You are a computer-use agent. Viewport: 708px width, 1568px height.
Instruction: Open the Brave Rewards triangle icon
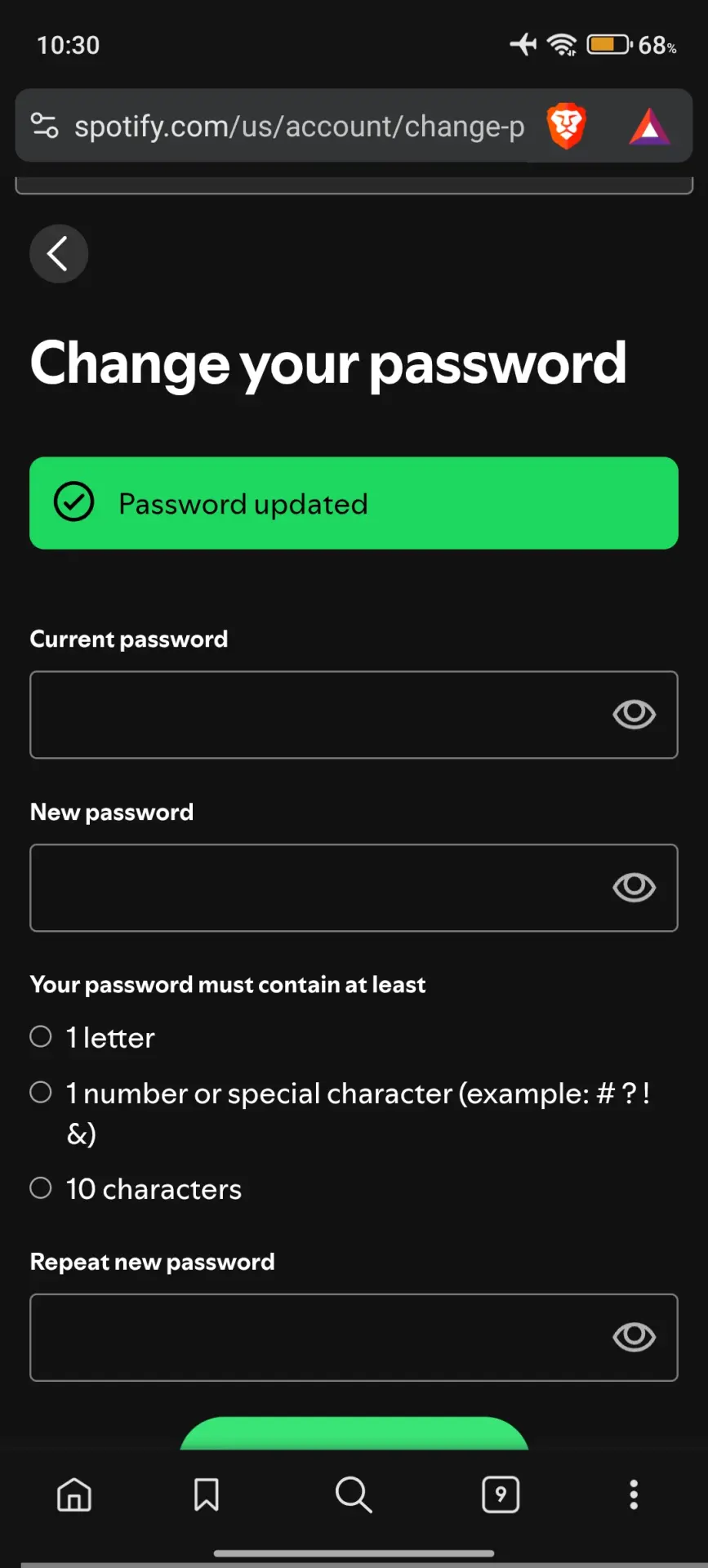pyautogui.click(x=649, y=127)
